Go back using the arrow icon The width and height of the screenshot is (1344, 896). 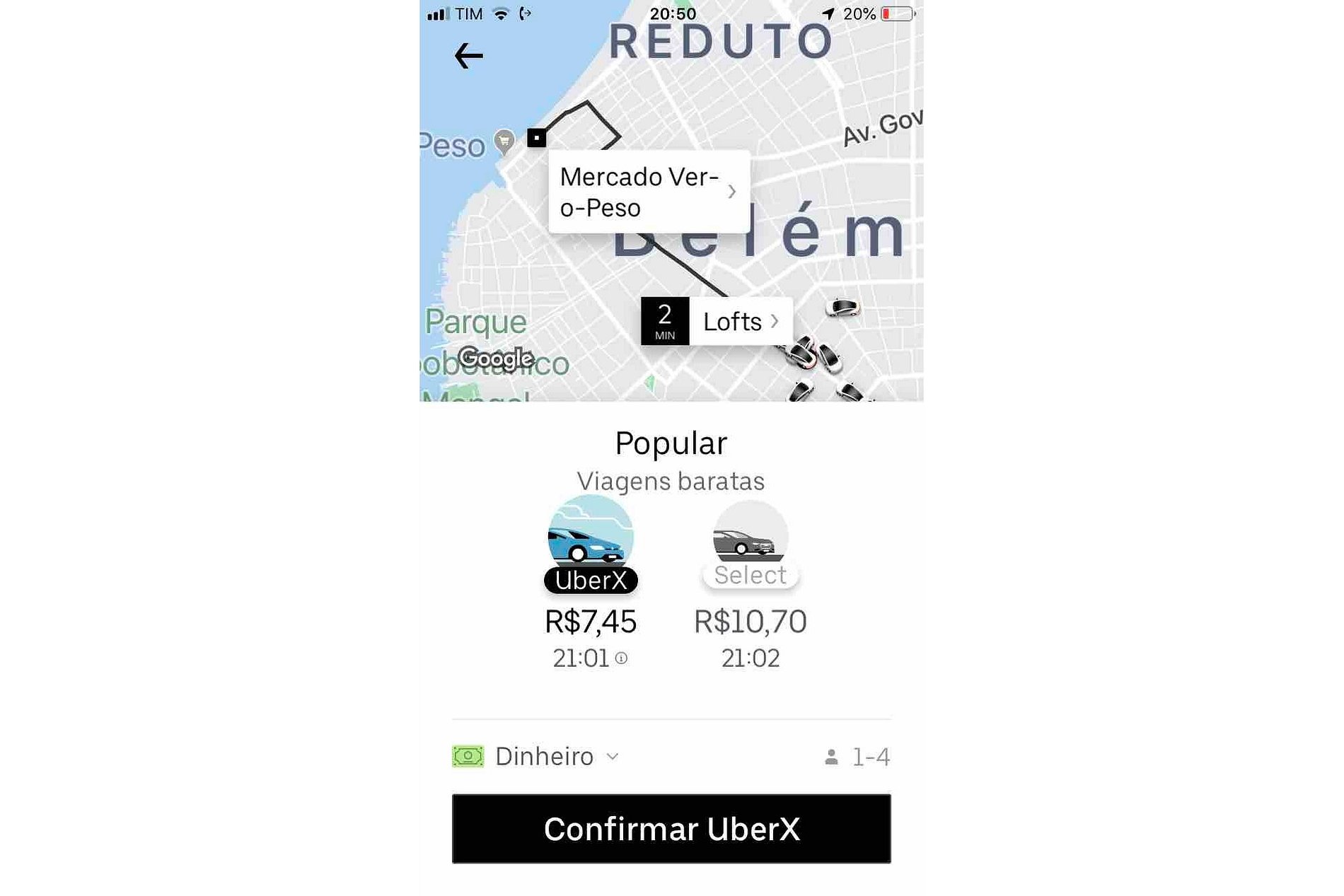point(468,56)
